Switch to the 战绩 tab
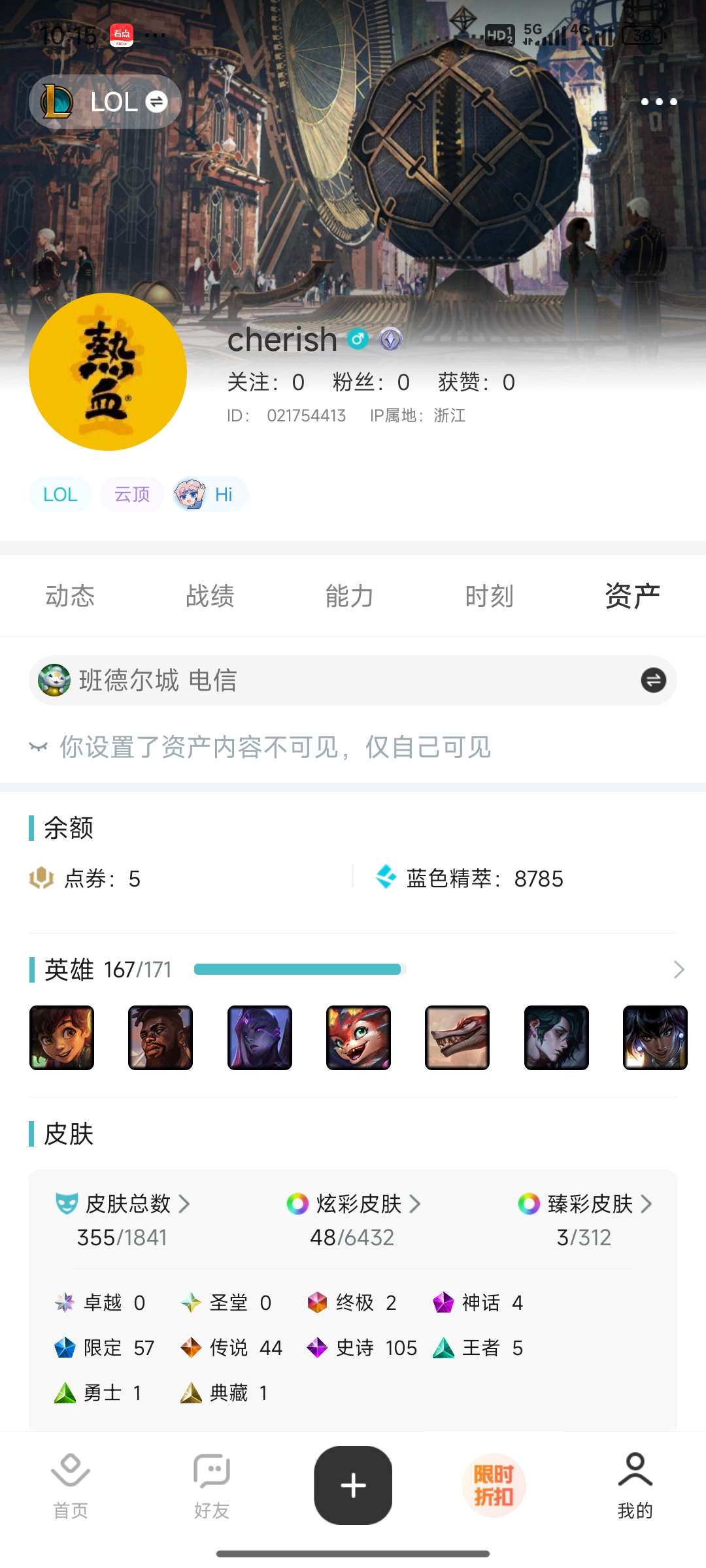The image size is (706, 1568). [x=210, y=596]
